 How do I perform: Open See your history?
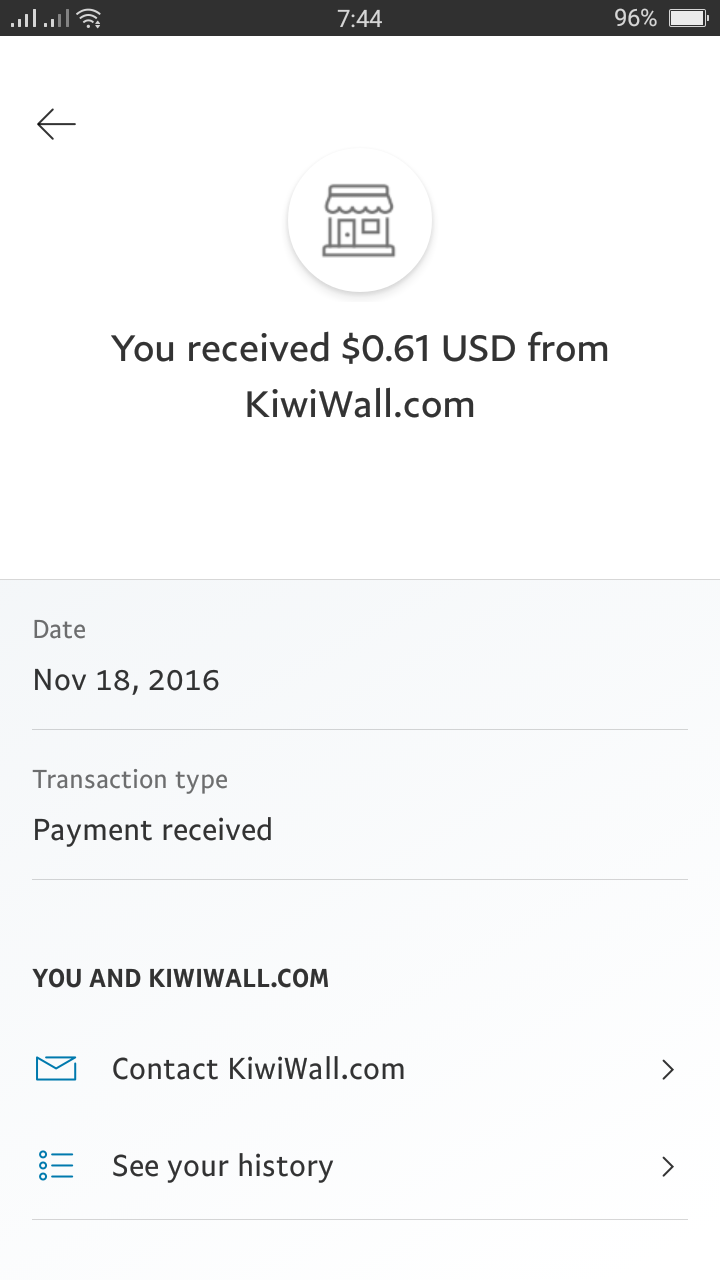[x=222, y=1166]
